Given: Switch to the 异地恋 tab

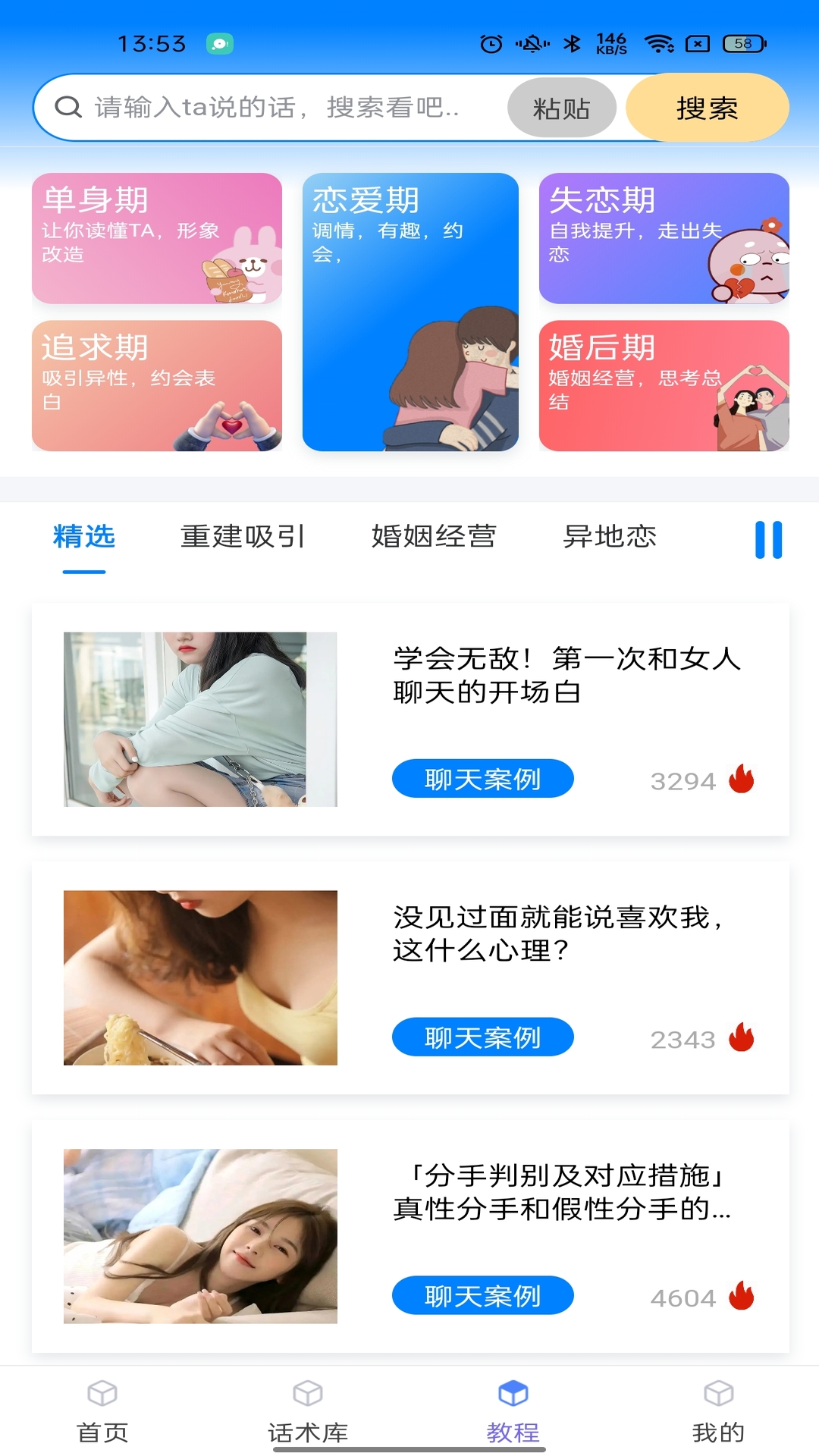Looking at the screenshot, I should click(x=610, y=537).
